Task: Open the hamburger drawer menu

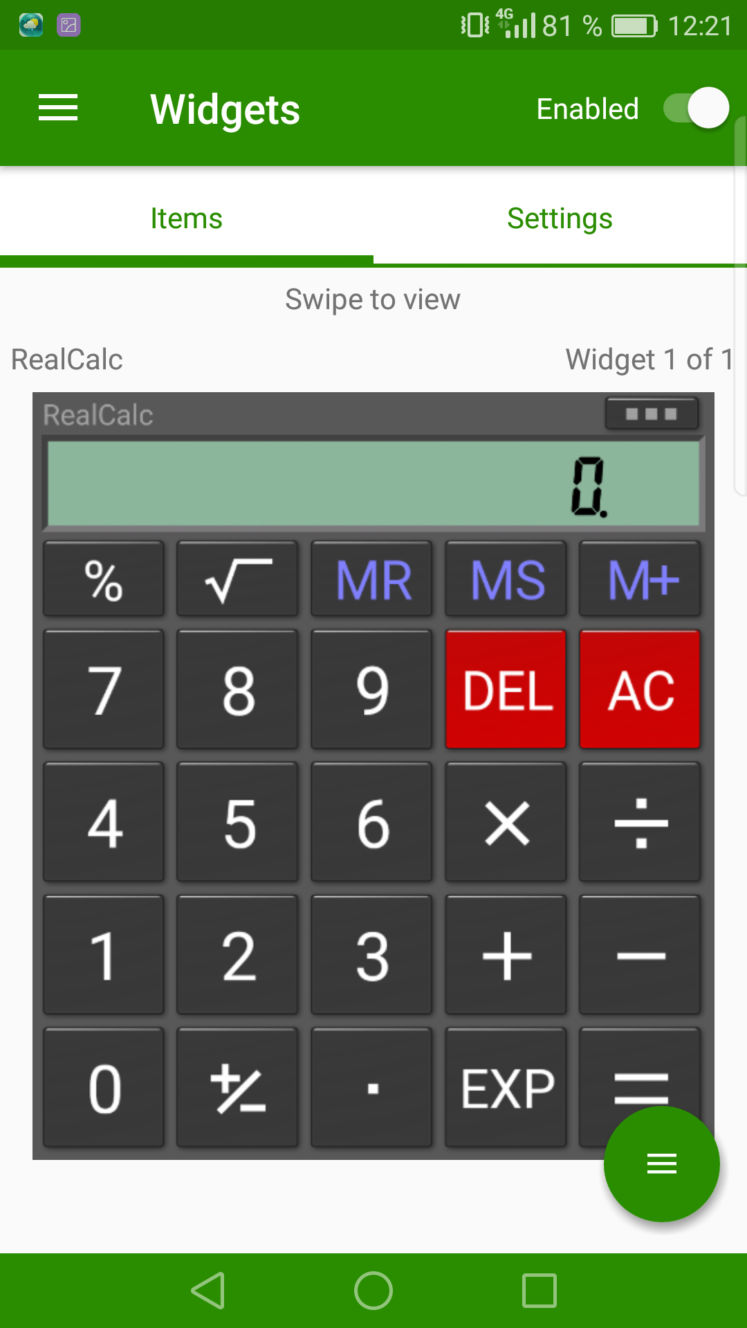Action: pyautogui.click(x=58, y=109)
